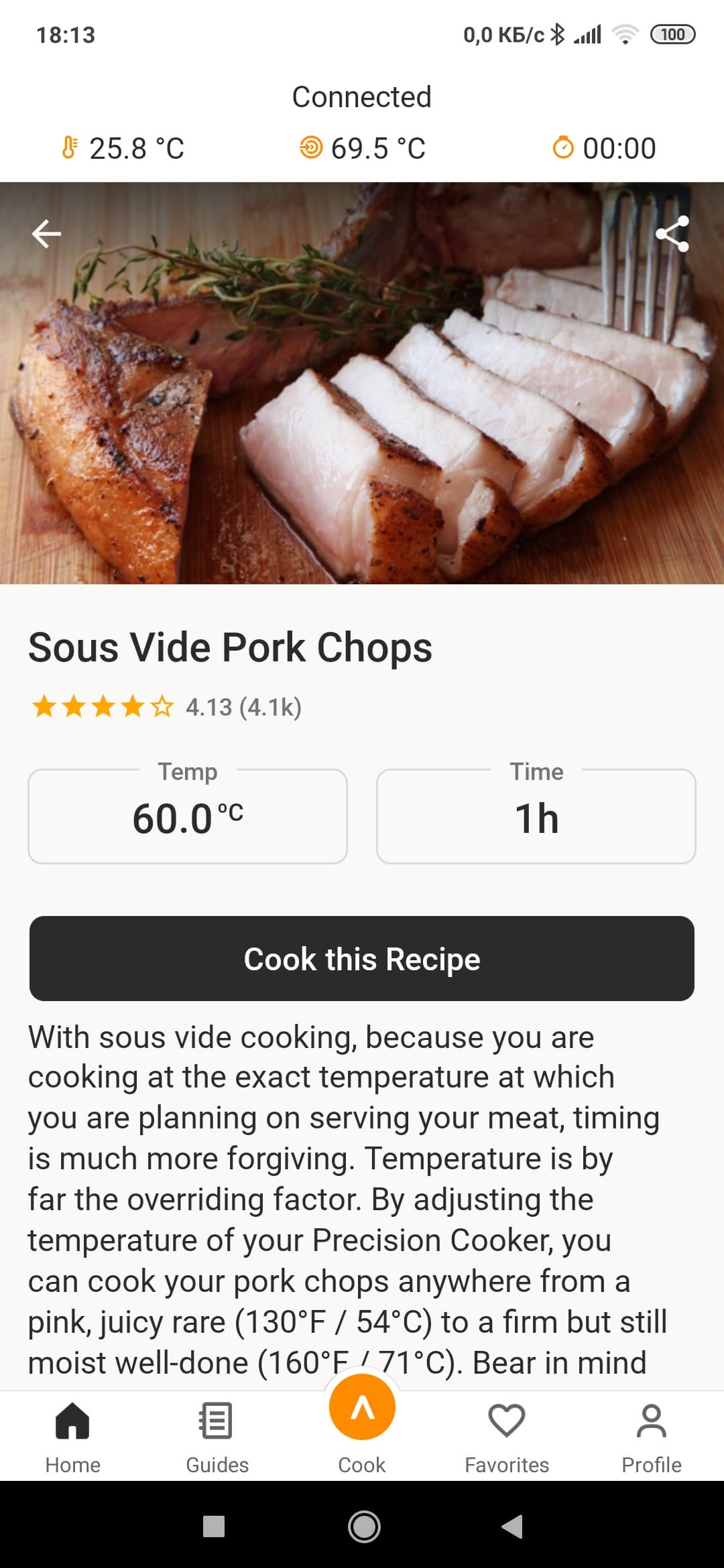Start cooking with Cook this Recipe
Viewport: 724px width, 1568px height.
click(x=362, y=958)
